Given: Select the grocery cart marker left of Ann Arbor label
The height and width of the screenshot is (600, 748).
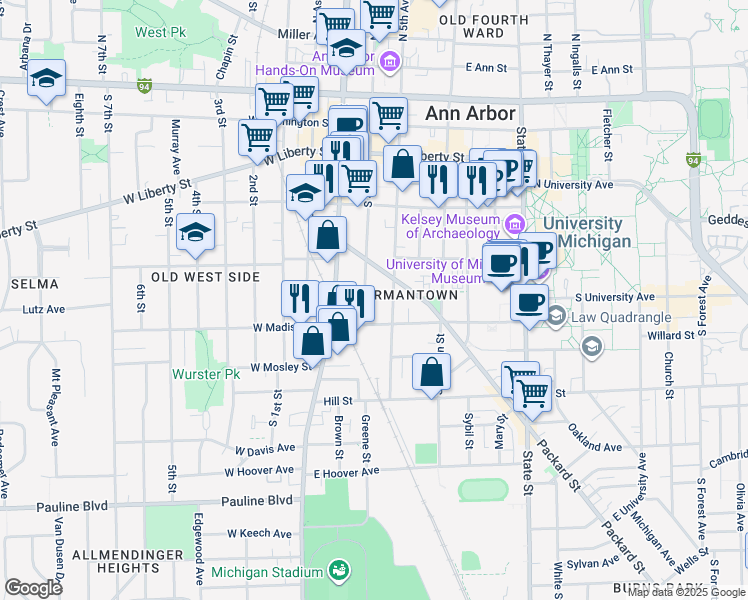Looking at the screenshot, I should pyautogui.click(x=389, y=117).
